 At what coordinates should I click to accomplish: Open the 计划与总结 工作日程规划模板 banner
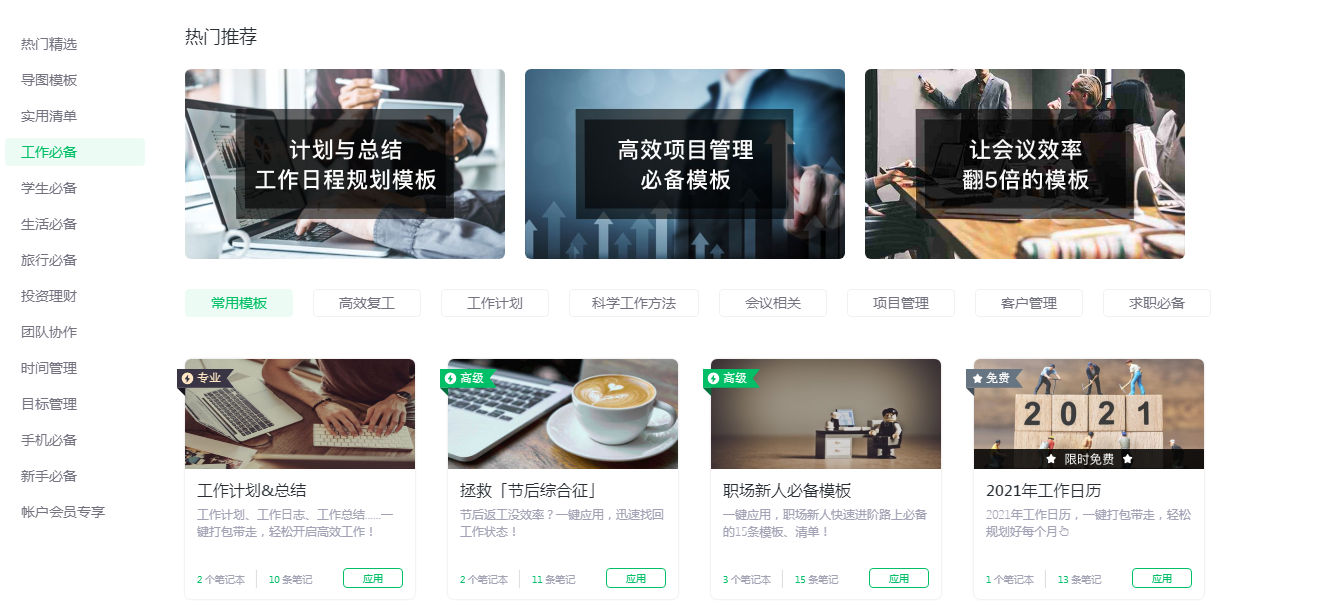click(345, 164)
